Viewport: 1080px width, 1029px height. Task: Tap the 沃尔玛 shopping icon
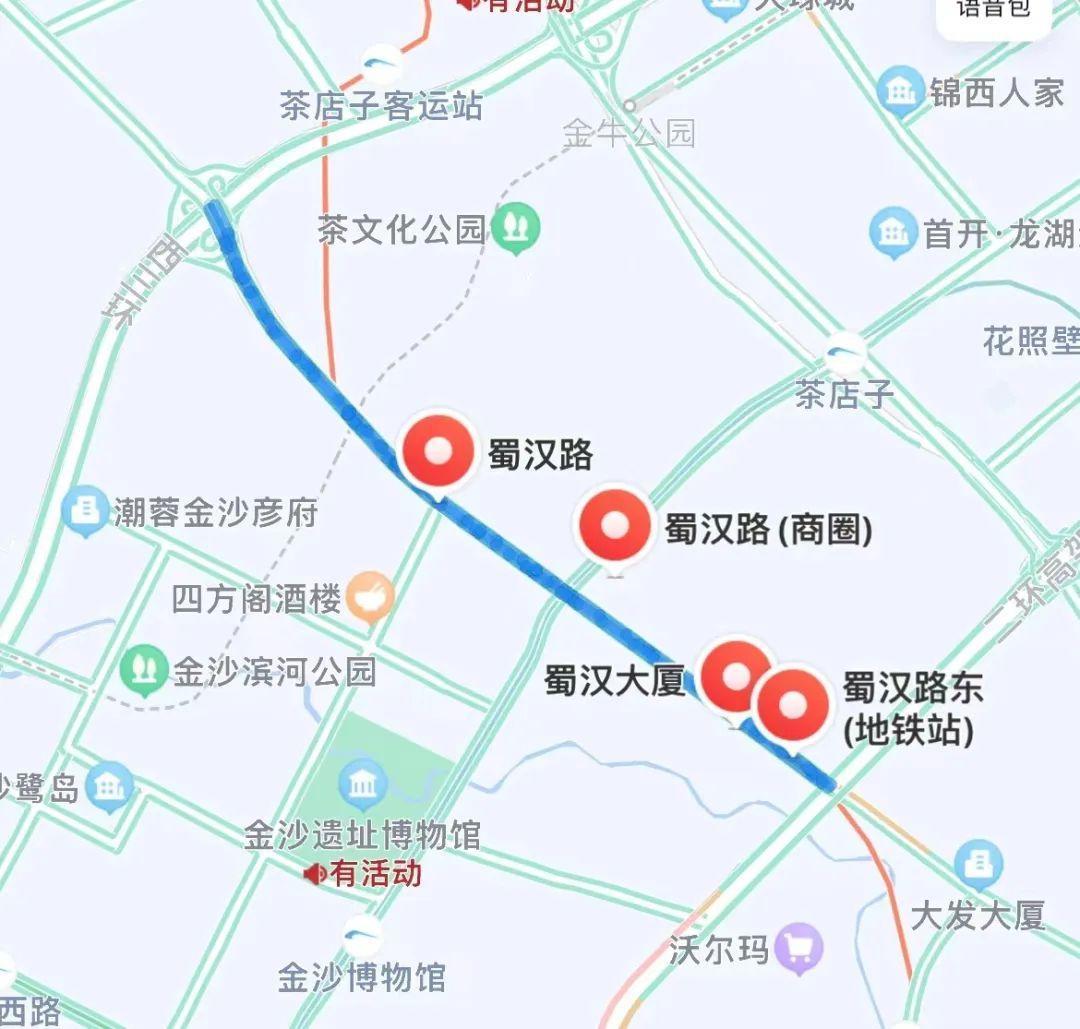pyautogui.click(x=800, y=948)
